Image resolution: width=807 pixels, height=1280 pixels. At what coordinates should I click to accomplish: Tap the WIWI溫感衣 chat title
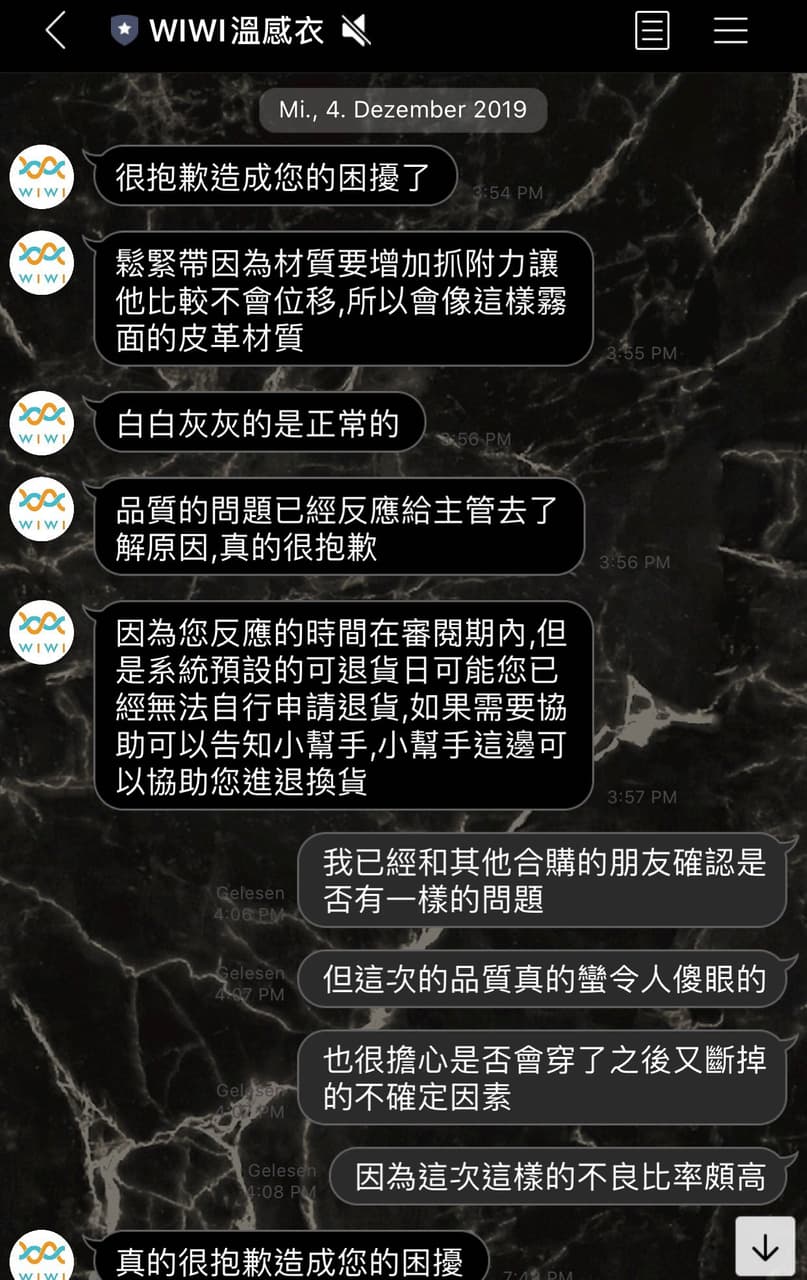click(x=236, y=31)
